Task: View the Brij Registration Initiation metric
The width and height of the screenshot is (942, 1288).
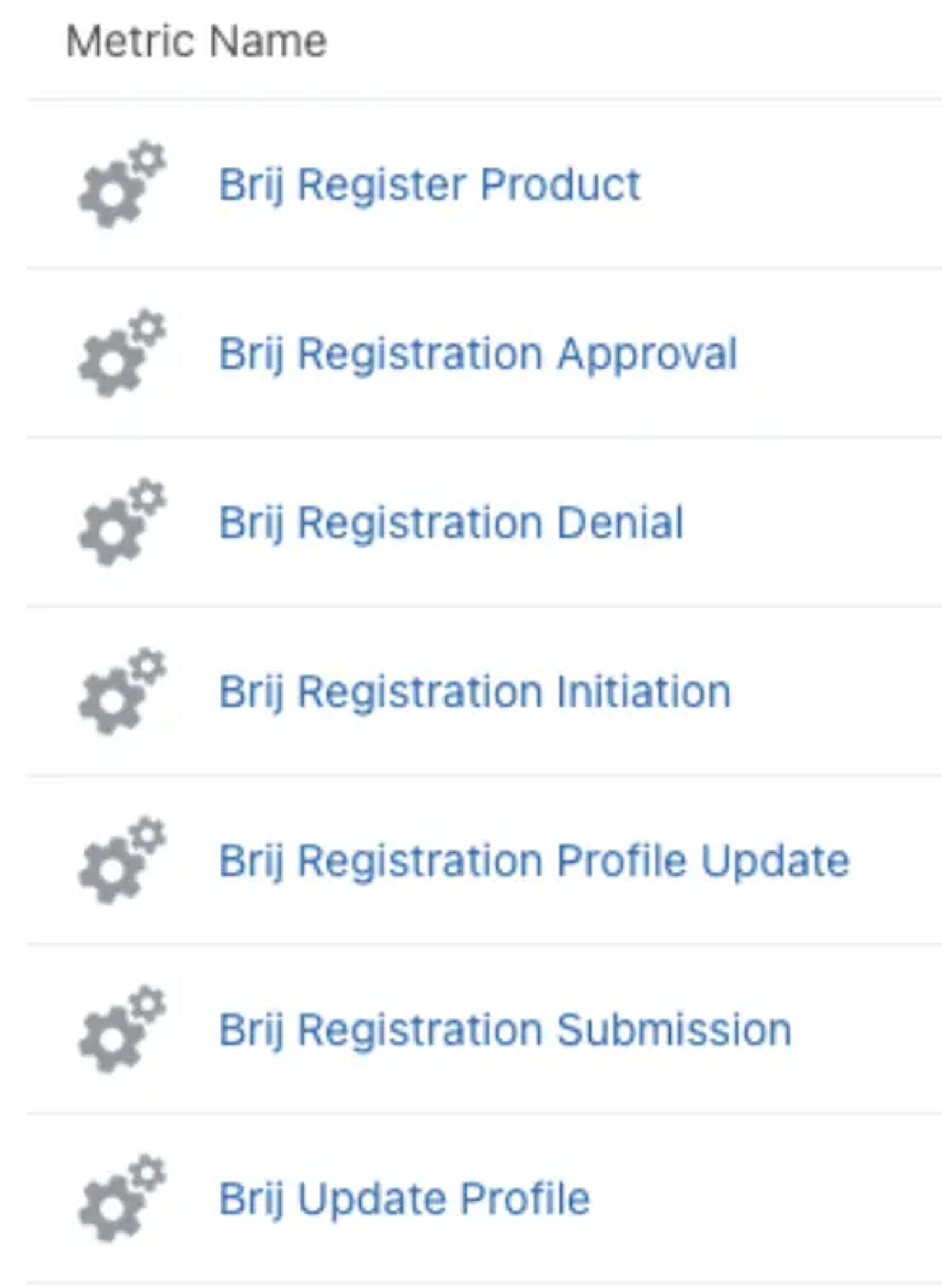Action: point(475,691)
